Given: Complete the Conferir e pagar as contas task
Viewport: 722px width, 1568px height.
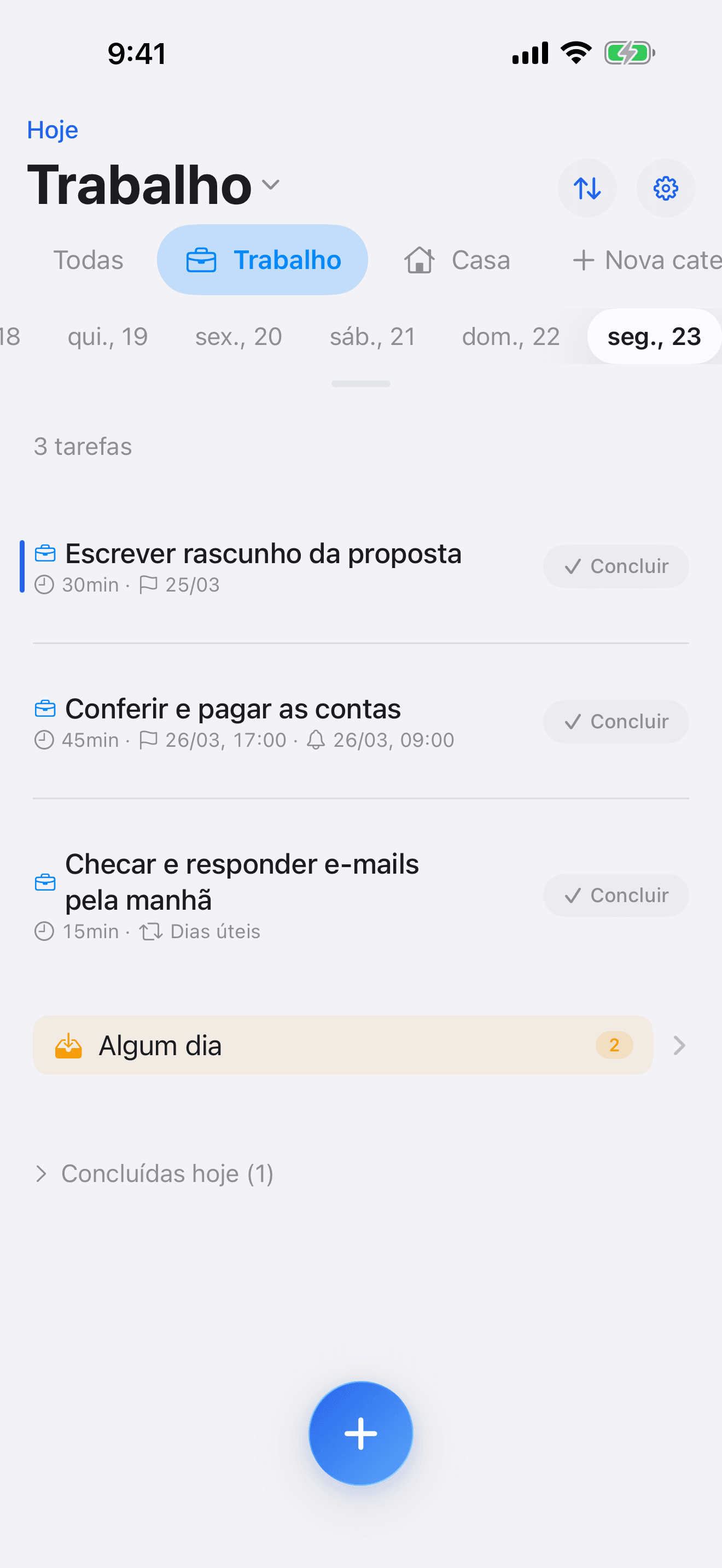Looking at the screenshot, I should (615, 721).
